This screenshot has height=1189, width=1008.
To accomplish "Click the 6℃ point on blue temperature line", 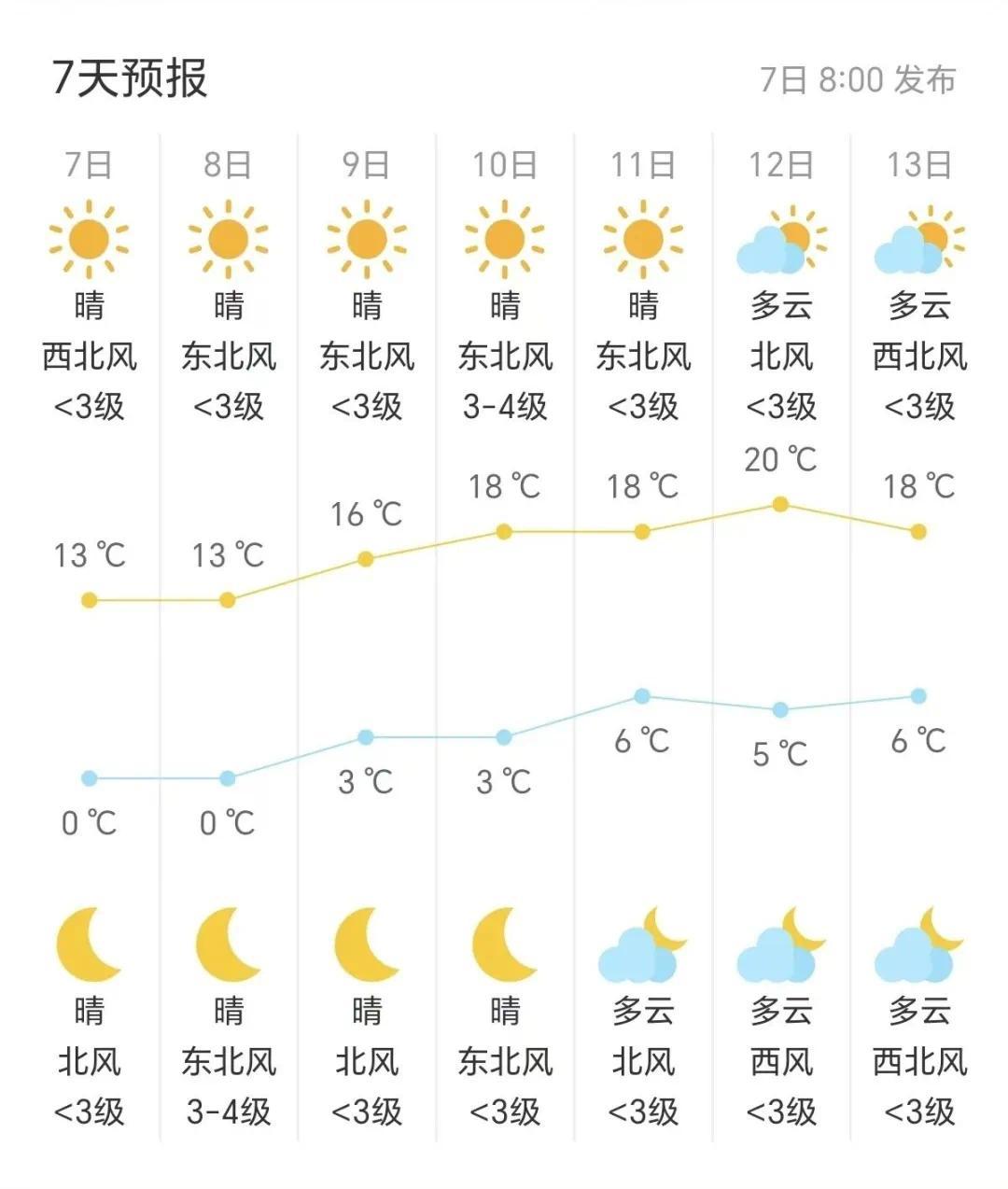I will click(642, 695).
